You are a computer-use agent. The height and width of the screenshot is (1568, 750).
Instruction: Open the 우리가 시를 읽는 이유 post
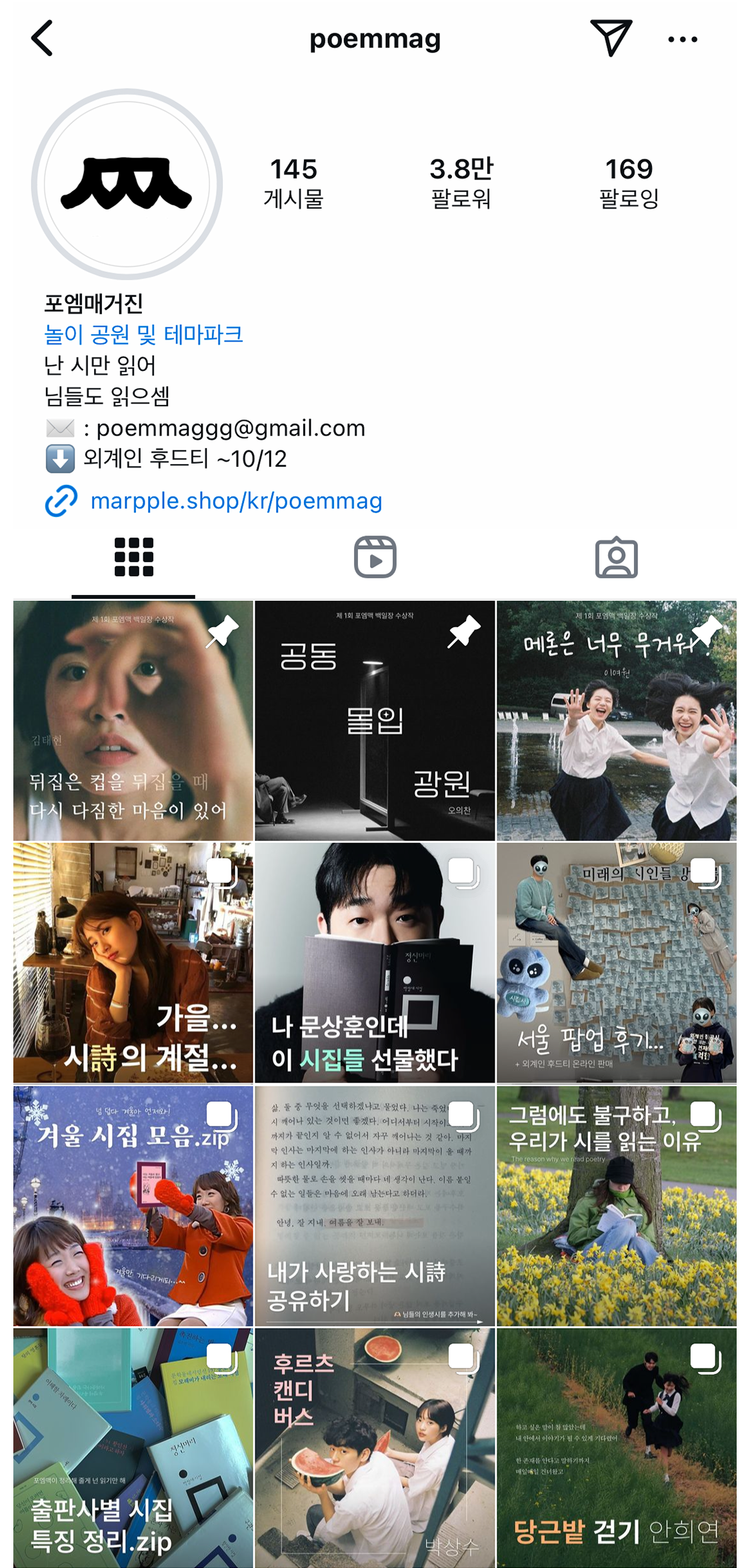coord(616,1205)
